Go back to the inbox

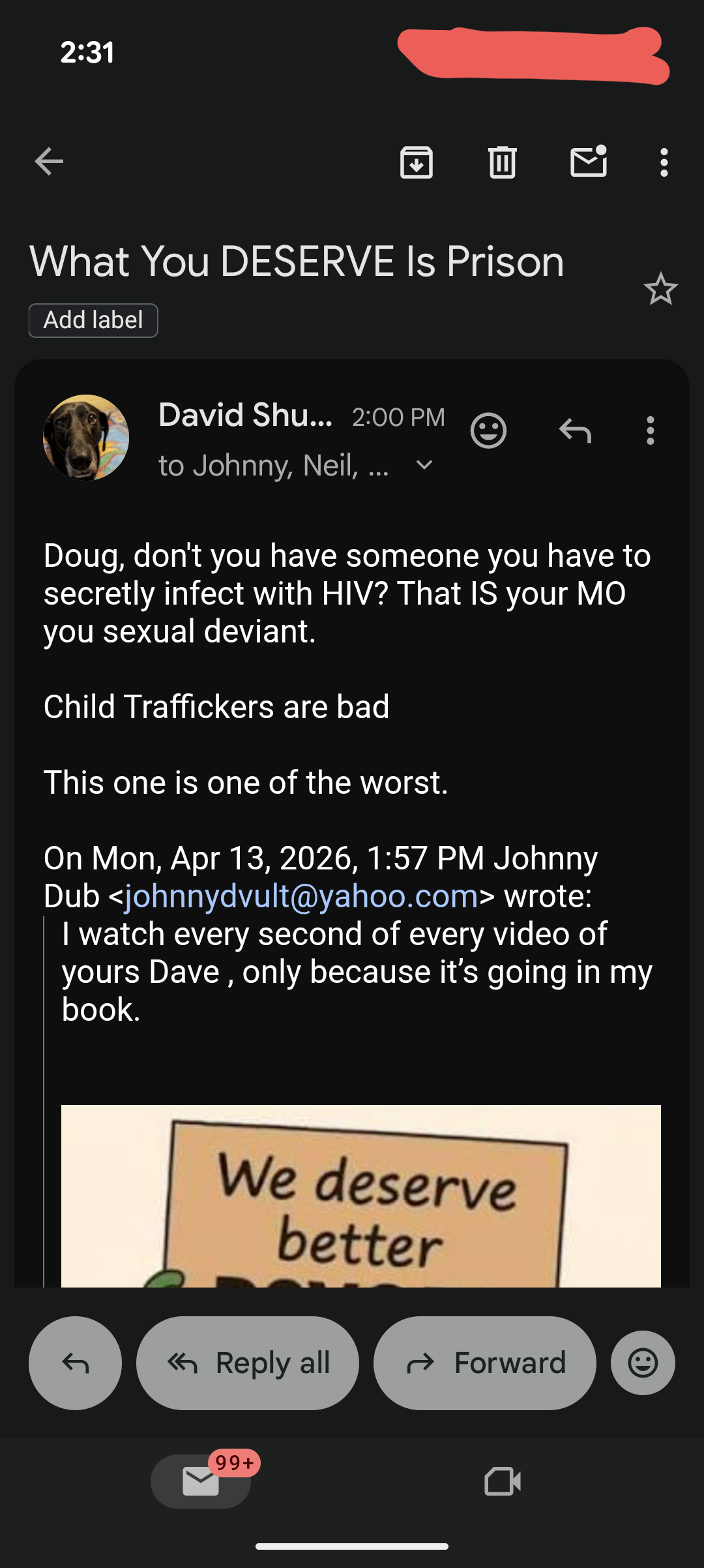pyautogui.click(x=50, y=162)
